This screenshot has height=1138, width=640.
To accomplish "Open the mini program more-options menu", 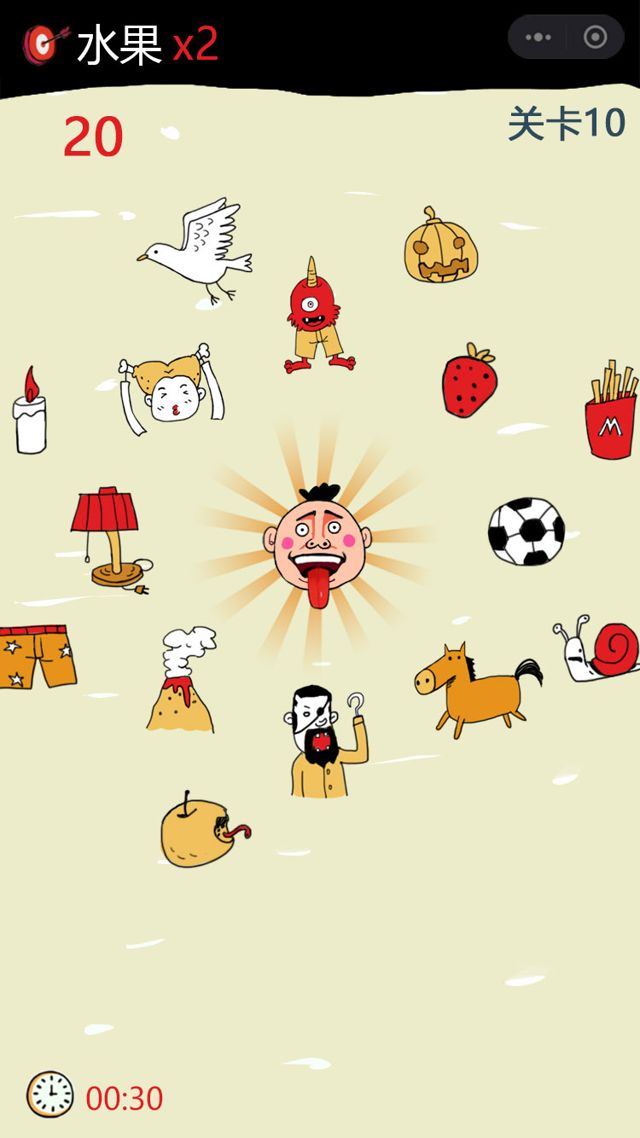I will click(538, 38).
